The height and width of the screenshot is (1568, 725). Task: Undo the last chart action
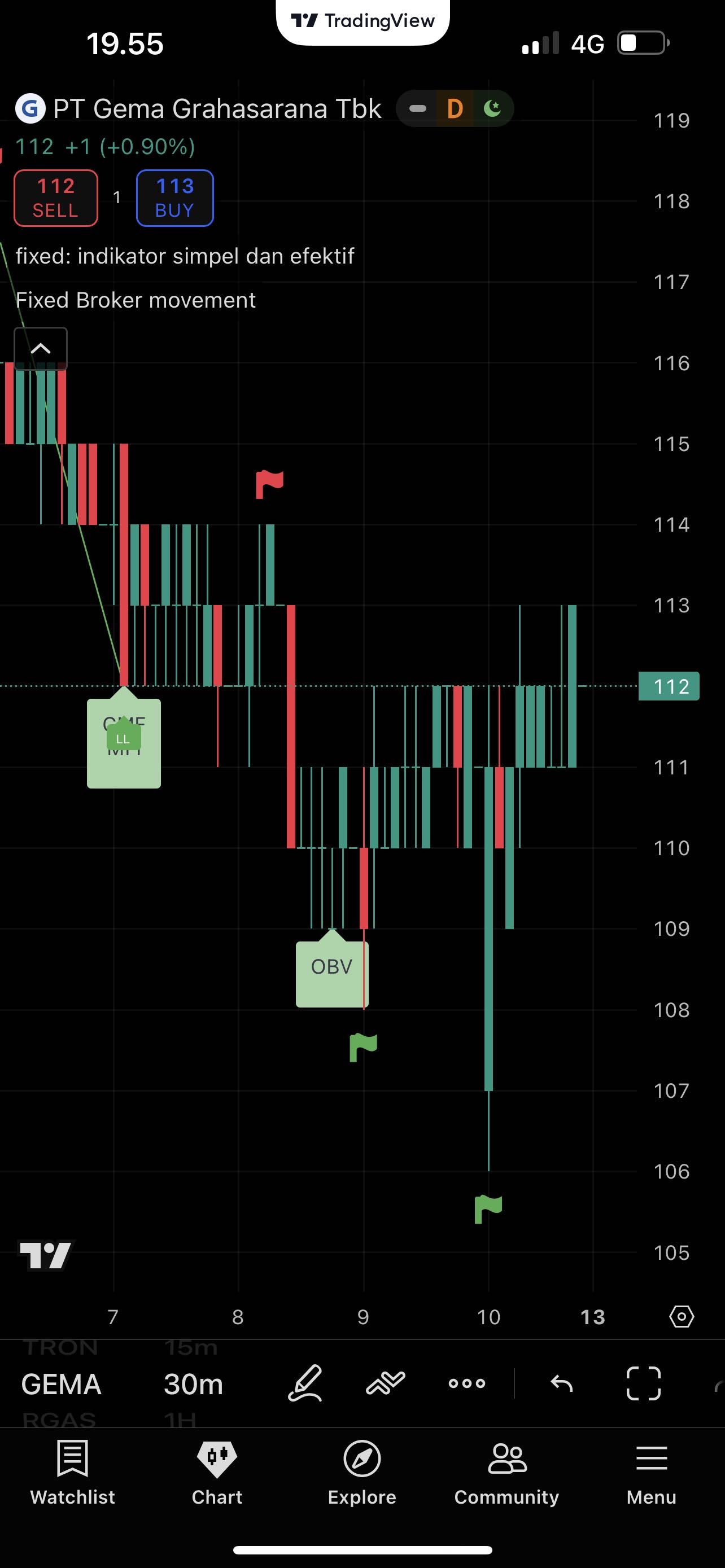click(561, 1383)
